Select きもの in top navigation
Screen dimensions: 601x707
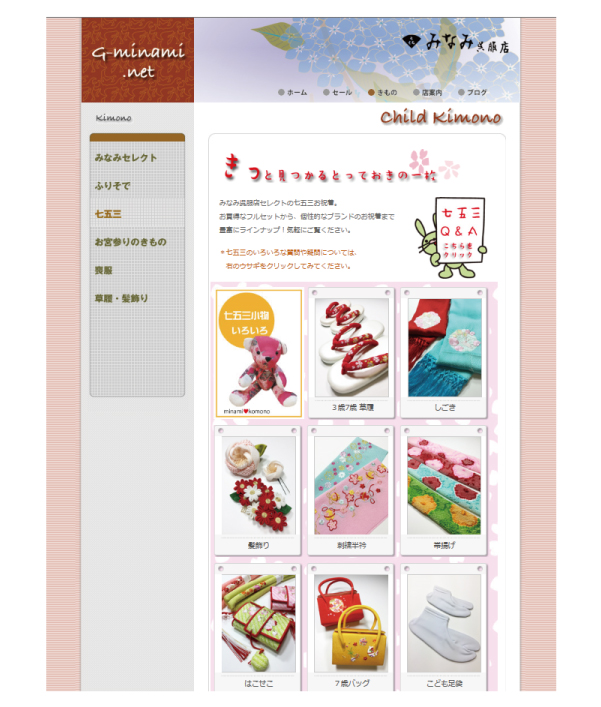pyautogui.click(x=386, y=92)
